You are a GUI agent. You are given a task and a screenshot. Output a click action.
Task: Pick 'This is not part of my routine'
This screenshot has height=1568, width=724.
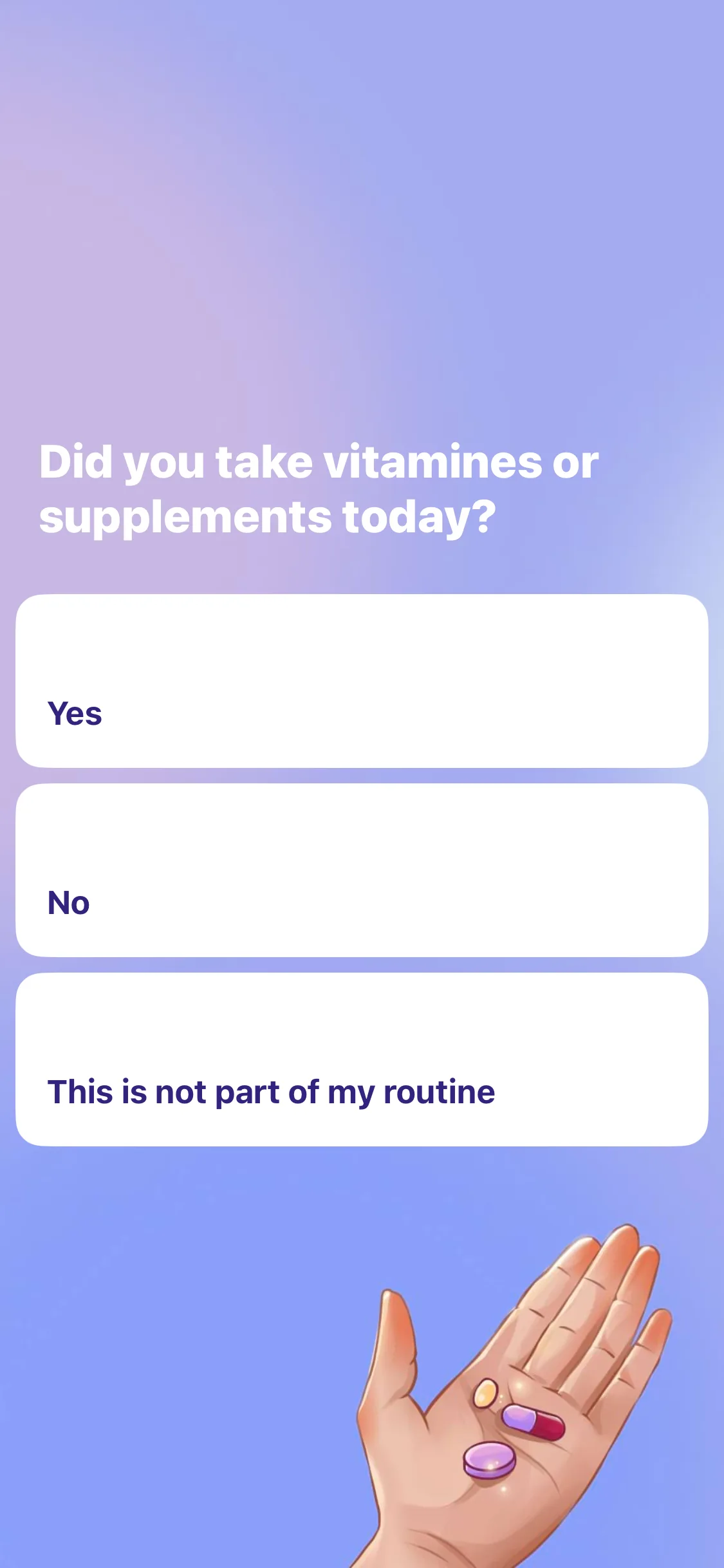(362, 1059)
